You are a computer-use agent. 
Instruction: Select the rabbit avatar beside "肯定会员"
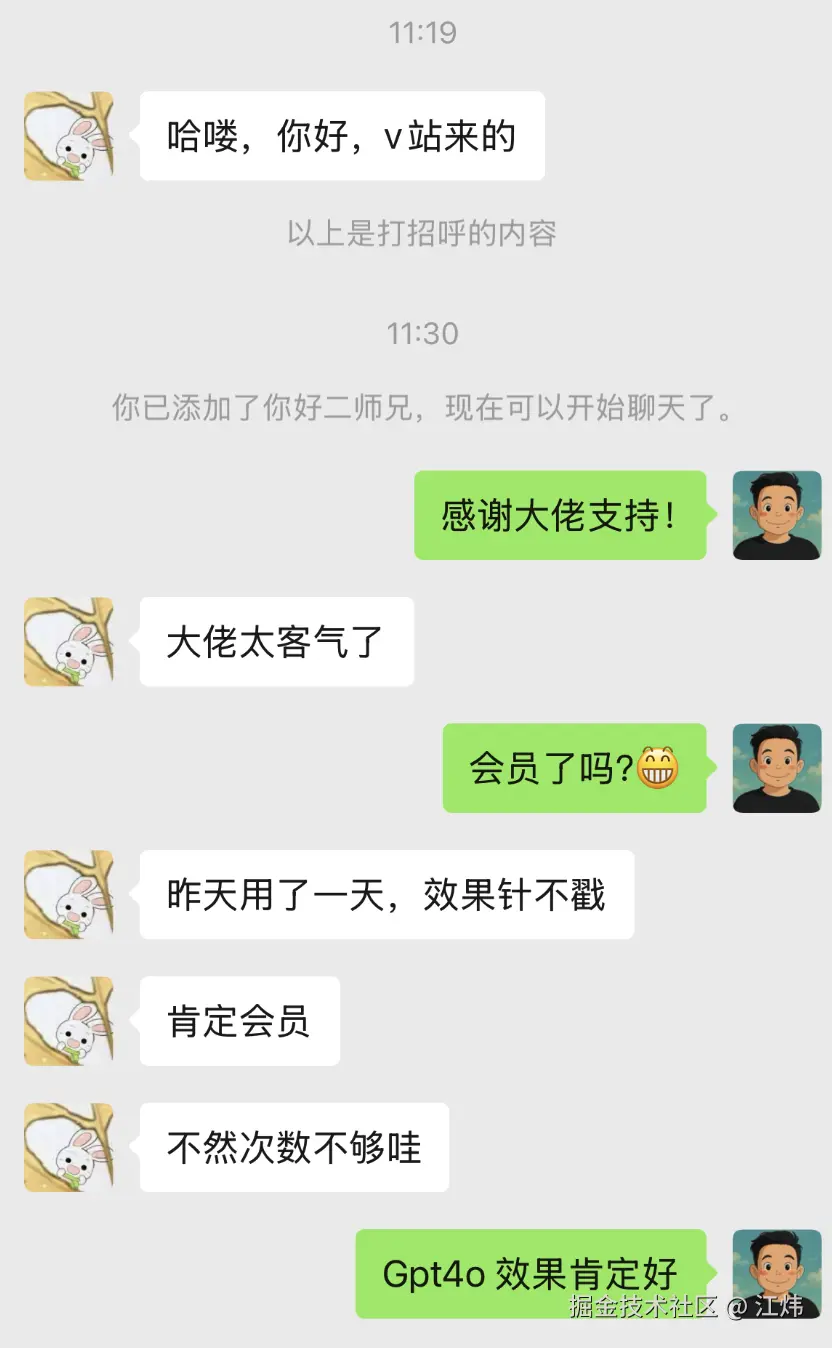68,1021
